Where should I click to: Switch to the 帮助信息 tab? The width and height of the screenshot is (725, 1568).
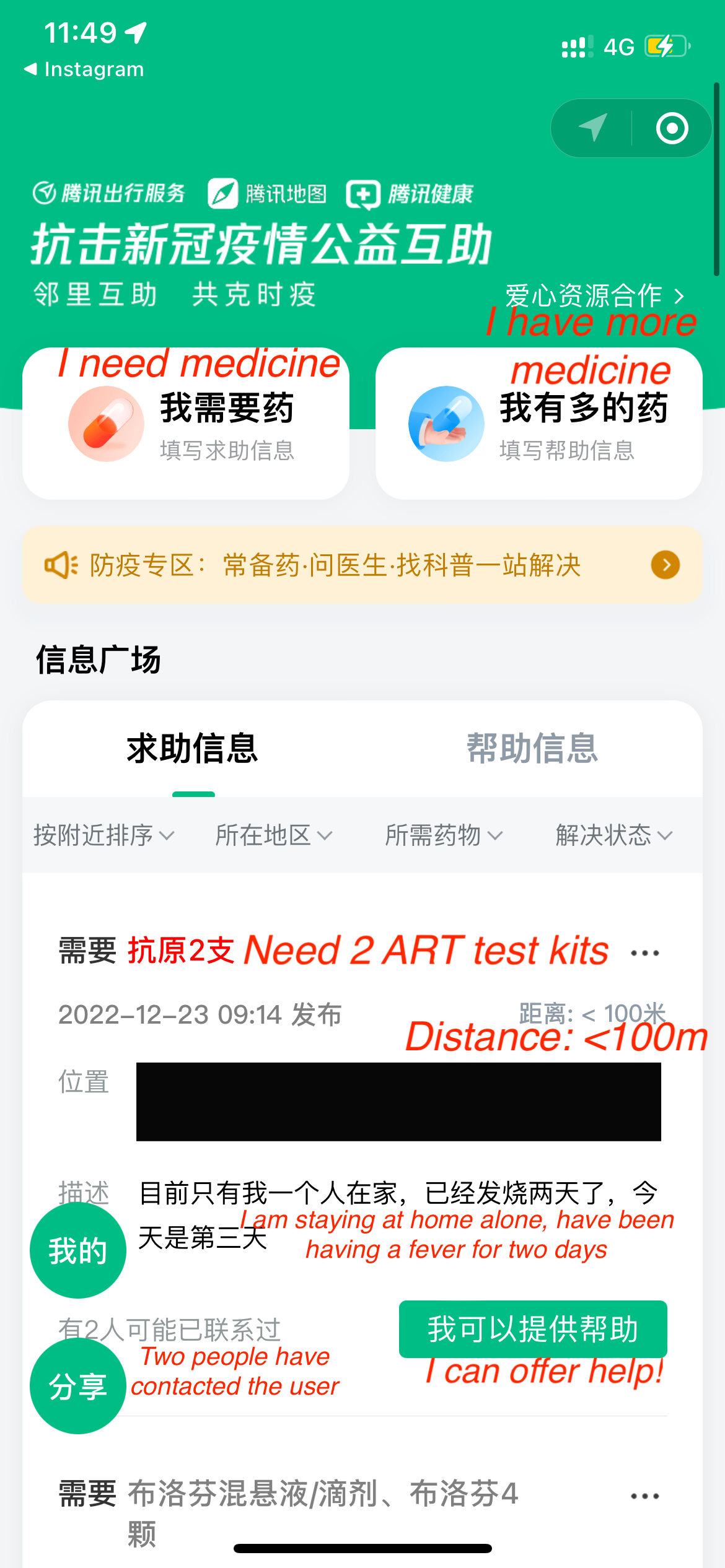[x=532, y=748]
